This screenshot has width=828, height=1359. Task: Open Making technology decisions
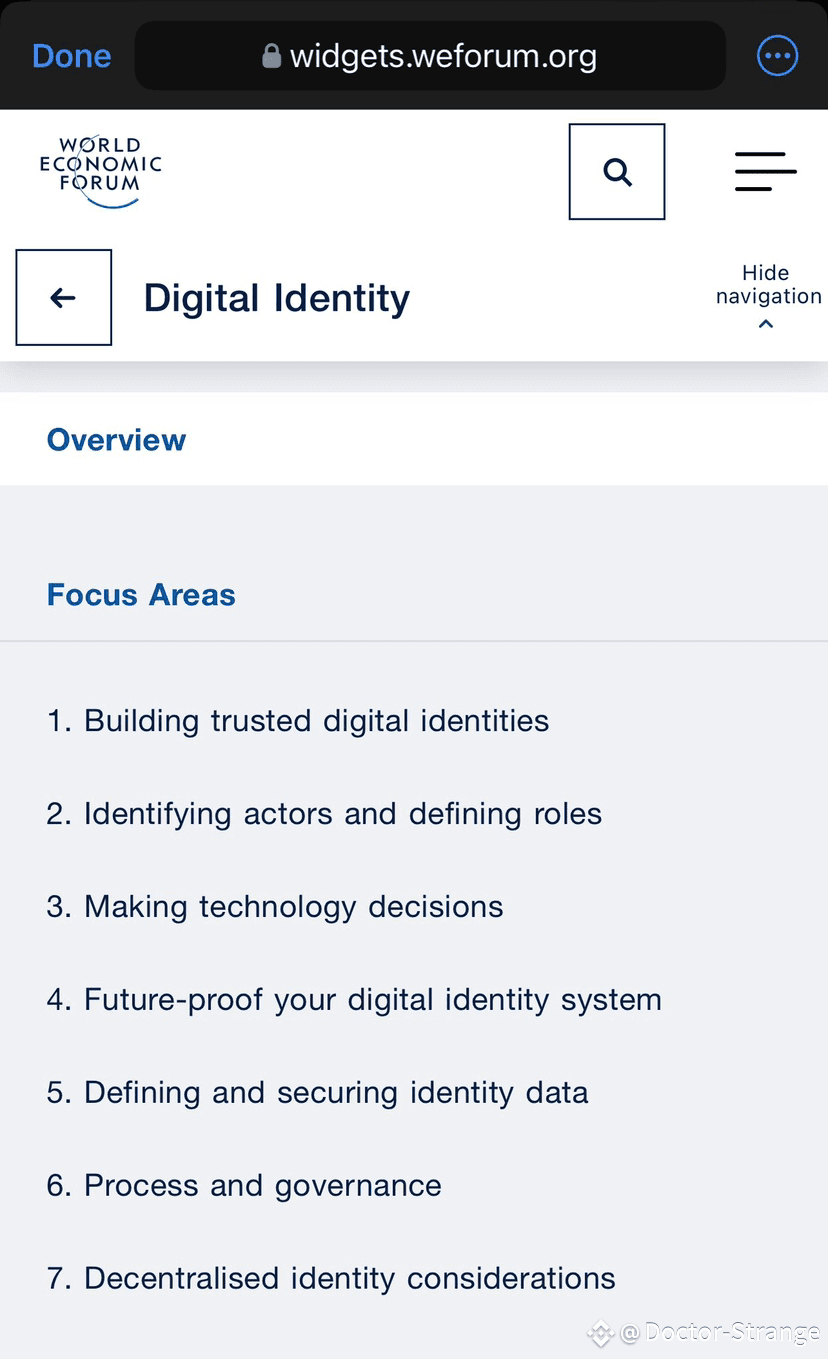275,907
